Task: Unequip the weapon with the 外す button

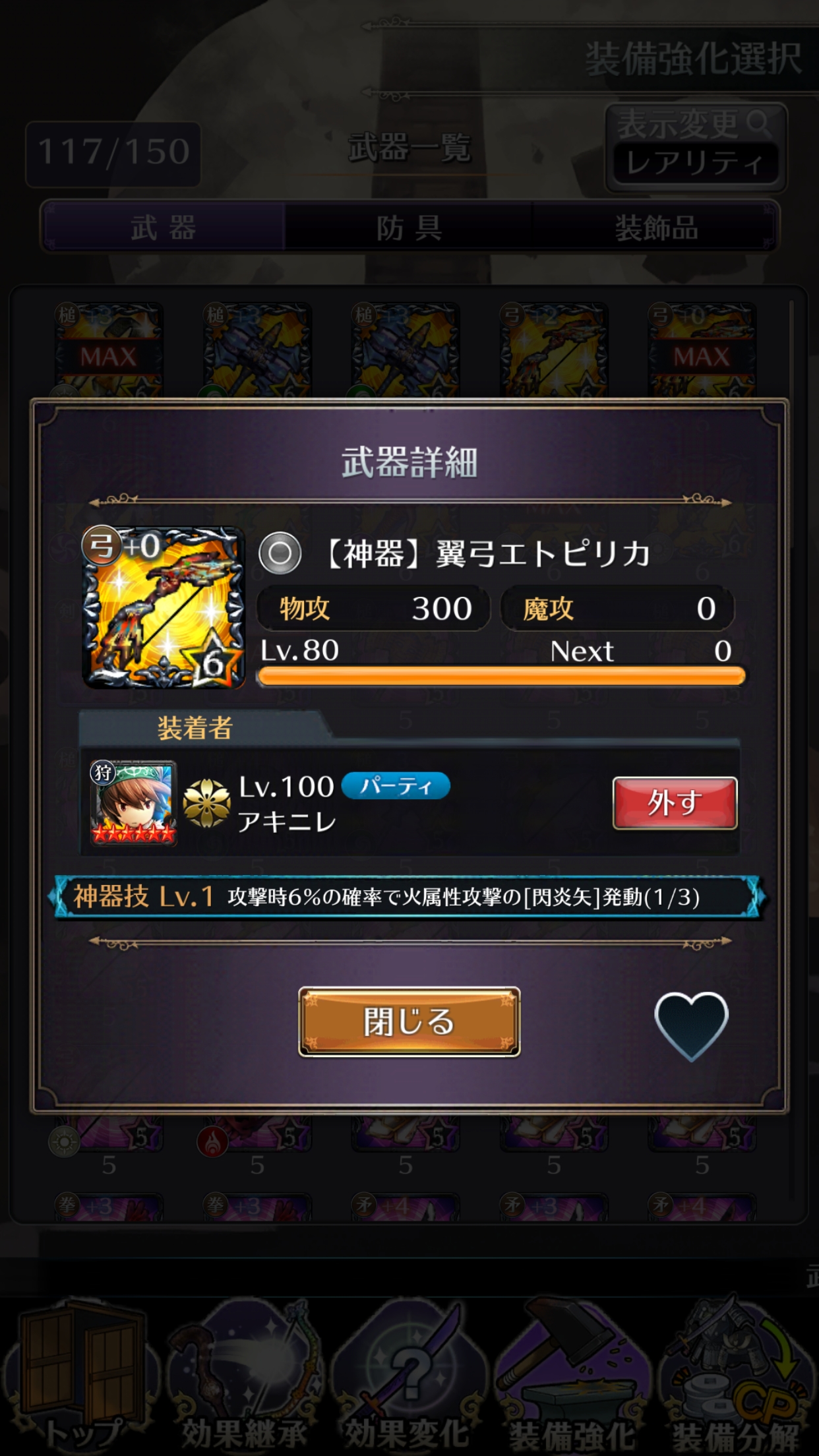Action: tap(674, 803)
